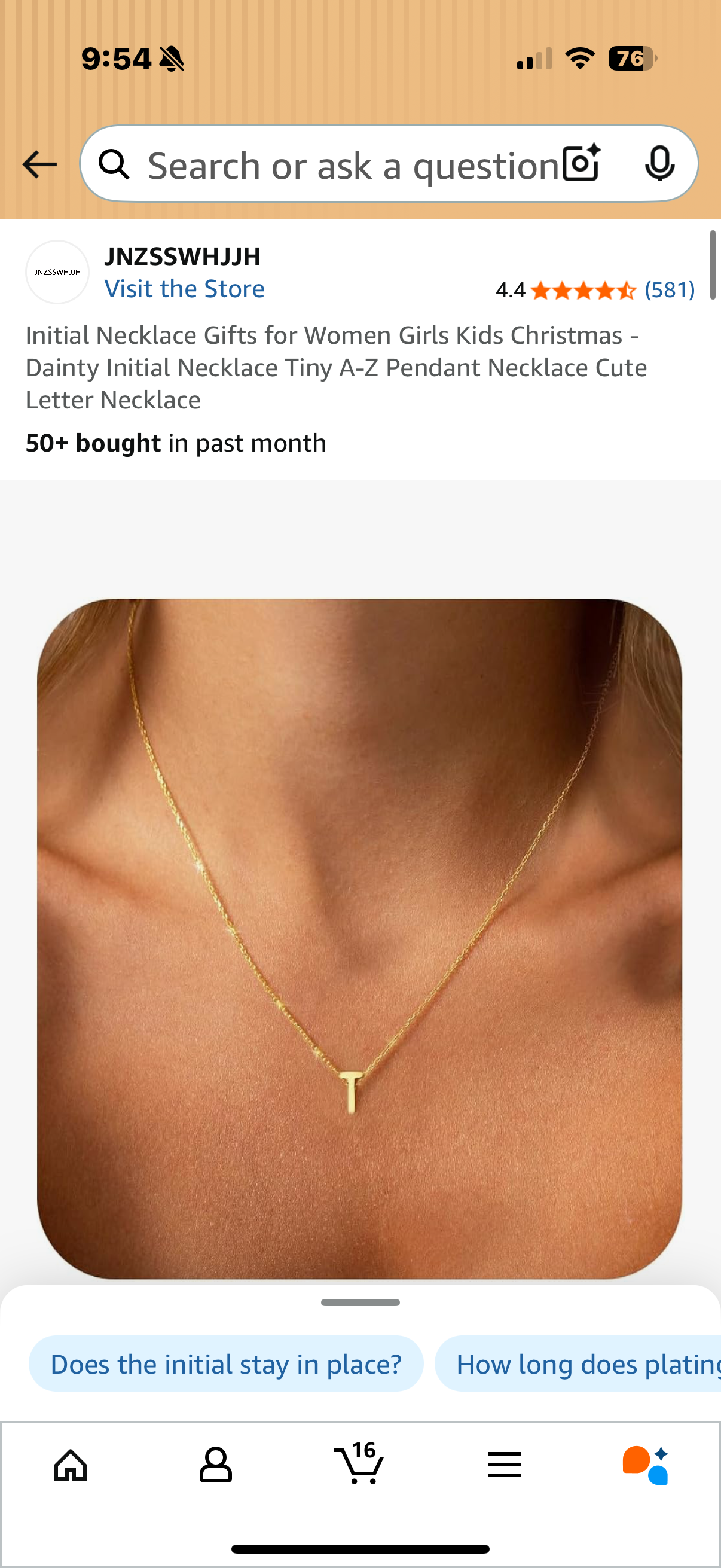The image size is (721, 1568).
Task: Visit the JNZSSWHJJH store
Action: (x=184, y=289)
